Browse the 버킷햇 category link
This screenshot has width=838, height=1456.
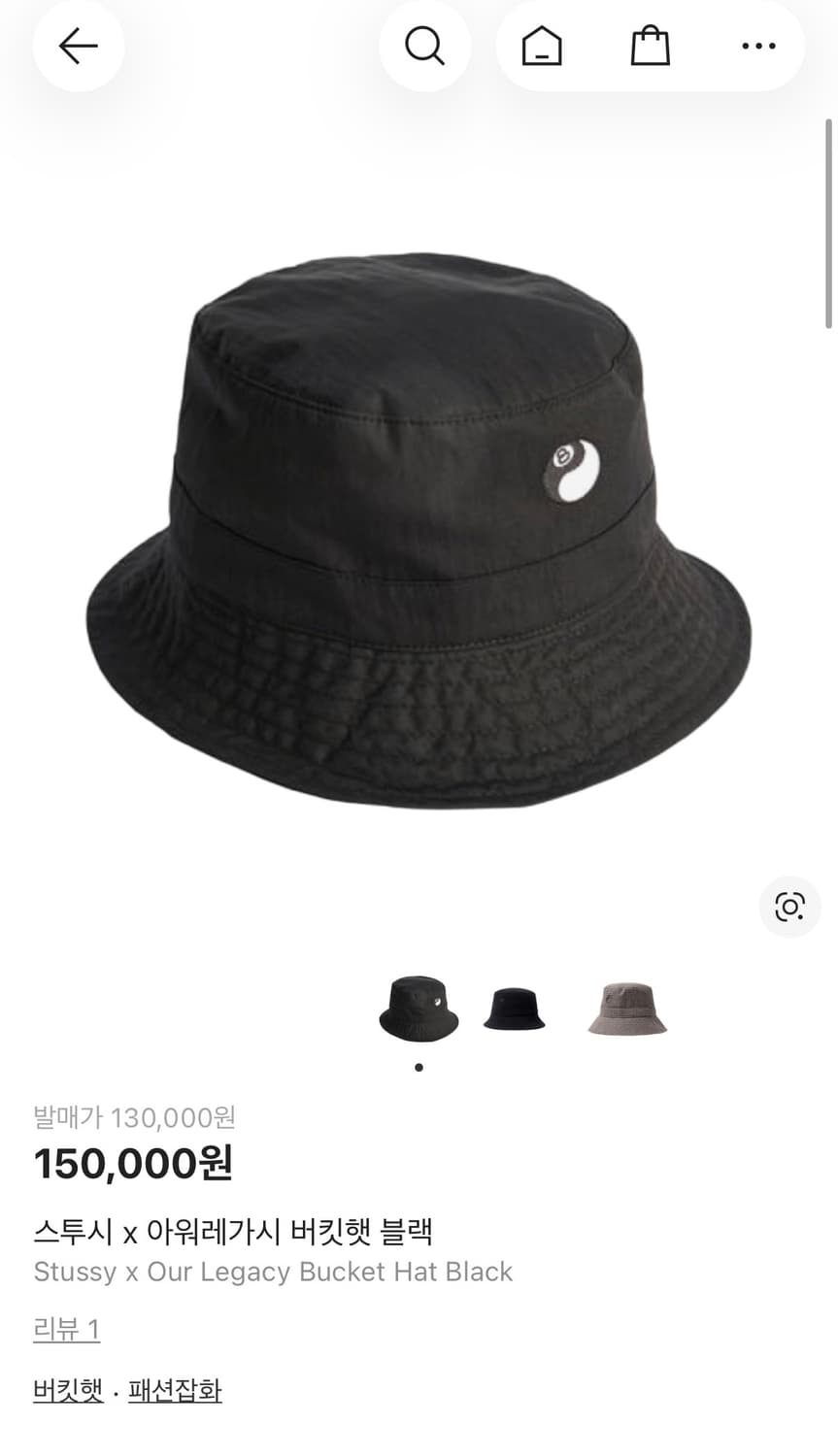pos(67,1391)
